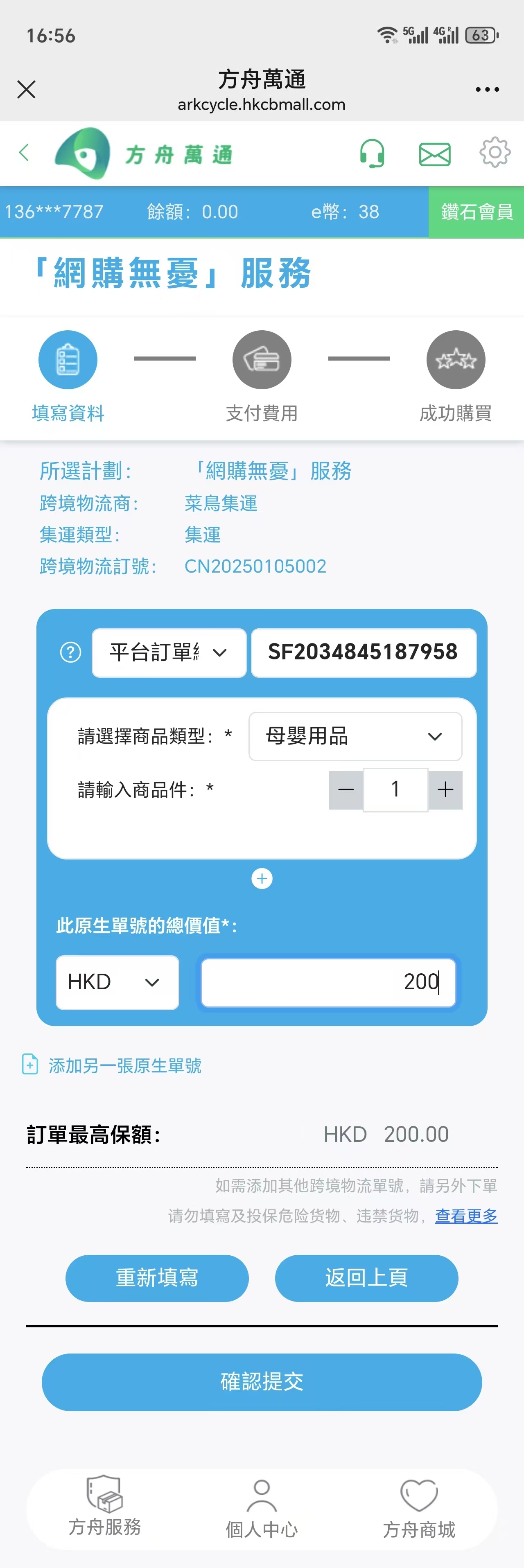524x1568 pixels.
Task: Open the mail envelope messages
Action: click(434, 154)
